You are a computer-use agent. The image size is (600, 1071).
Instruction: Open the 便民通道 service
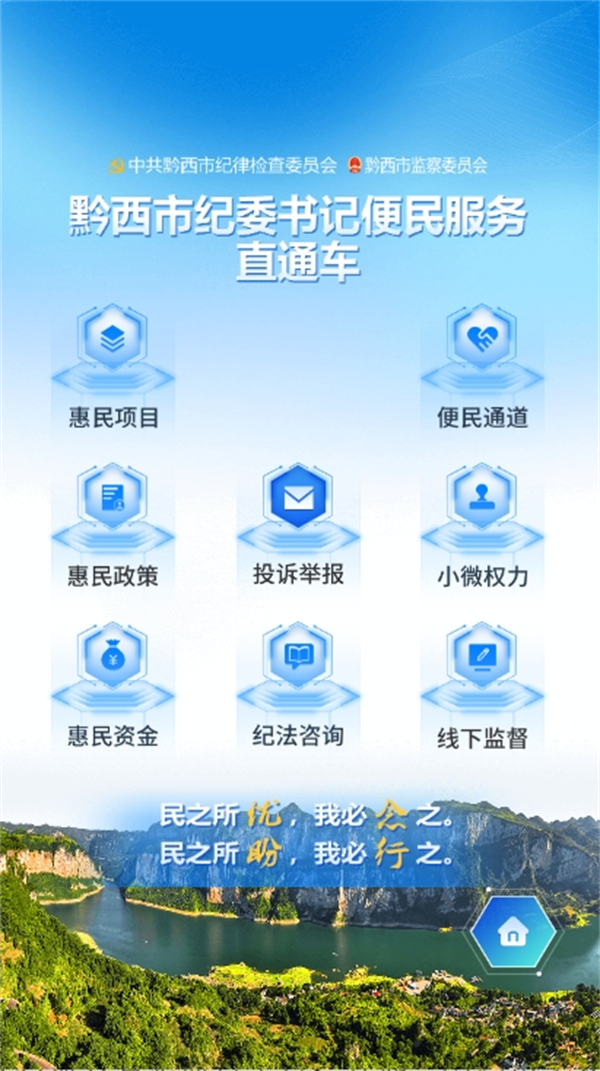pyautogui.click(x=482, y=367)
